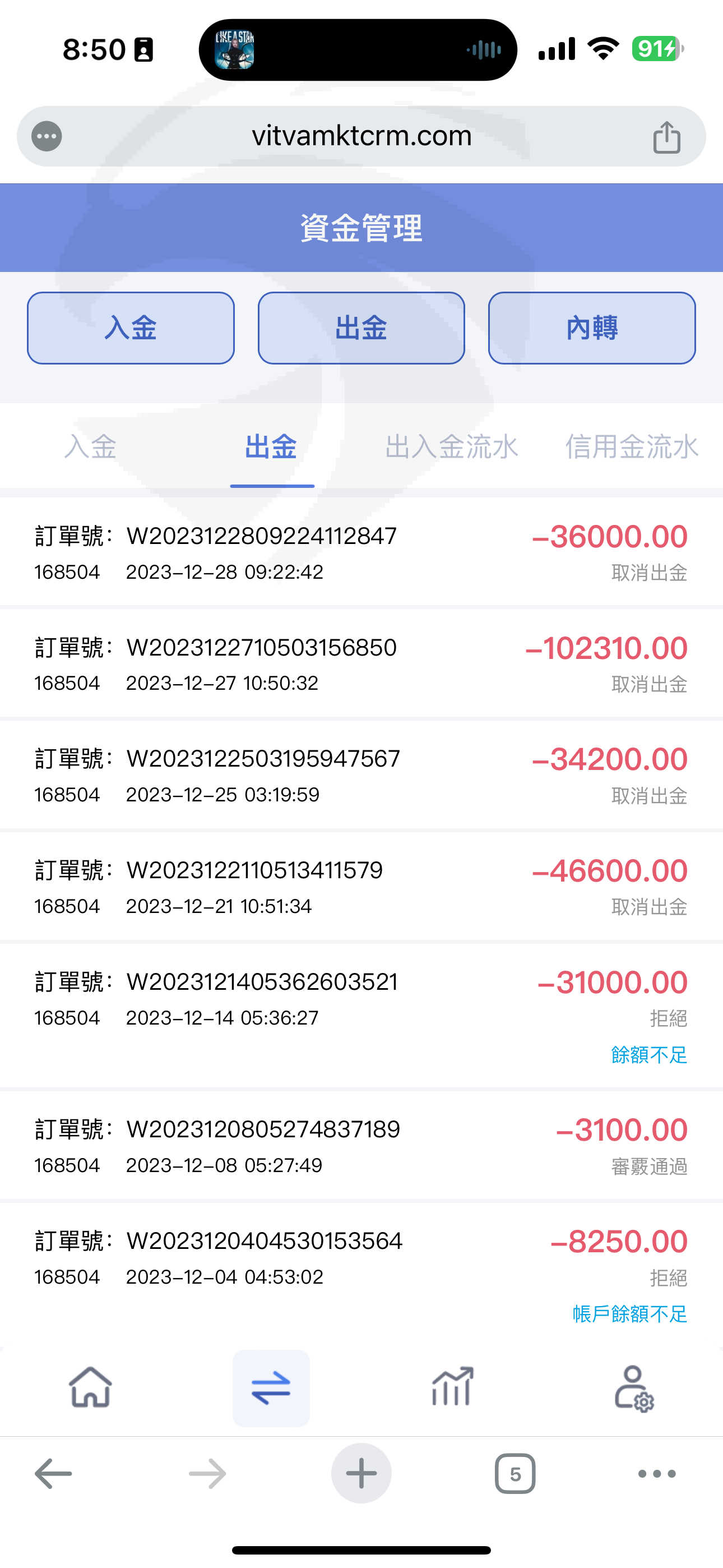The image size is (723, 1568).
Task: Share this page from the address bar
Action: pos(666,136)
